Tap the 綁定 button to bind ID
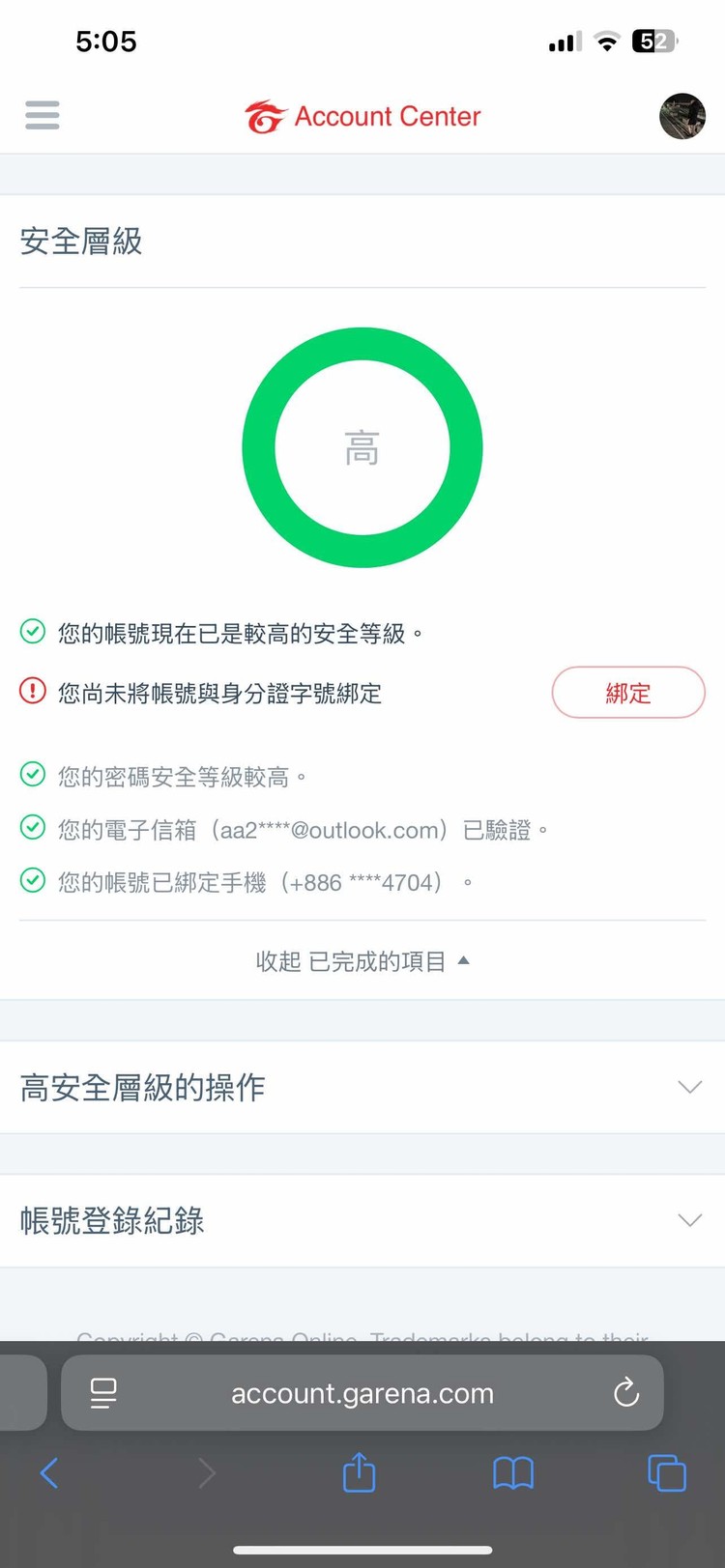 coord(628,692)
